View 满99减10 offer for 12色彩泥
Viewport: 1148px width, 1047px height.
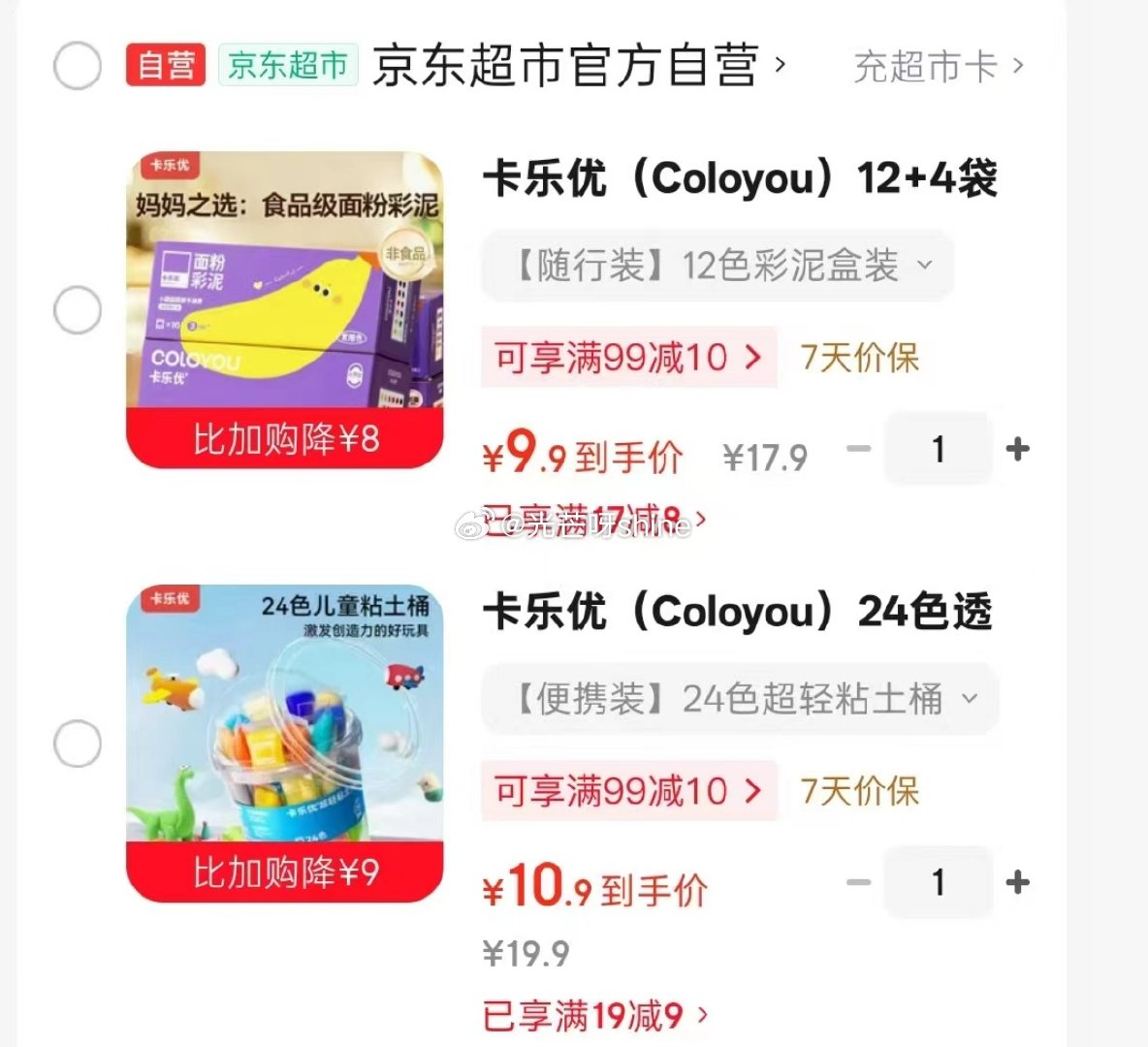coord(628,358)
